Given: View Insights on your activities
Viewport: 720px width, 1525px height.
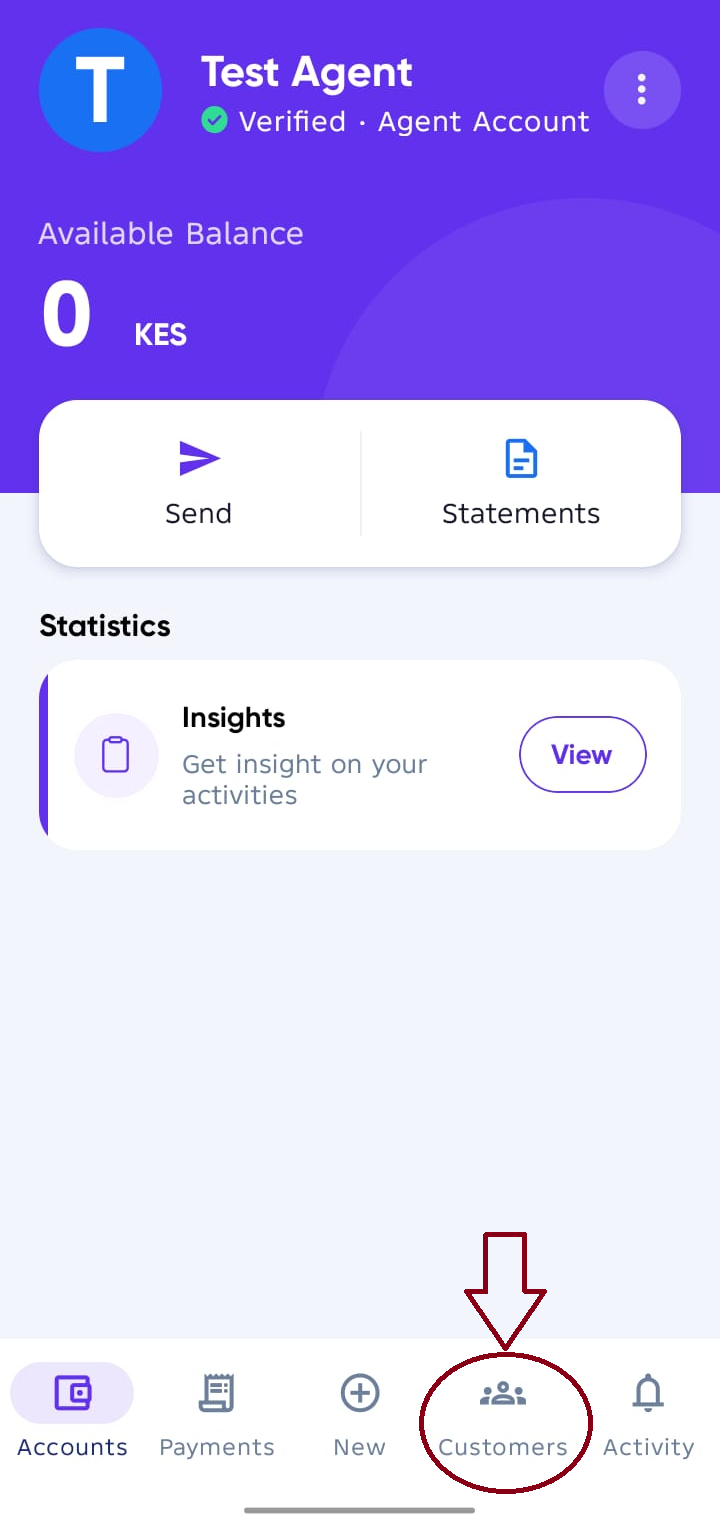Looking at the screenshot, I should [582, 754].
